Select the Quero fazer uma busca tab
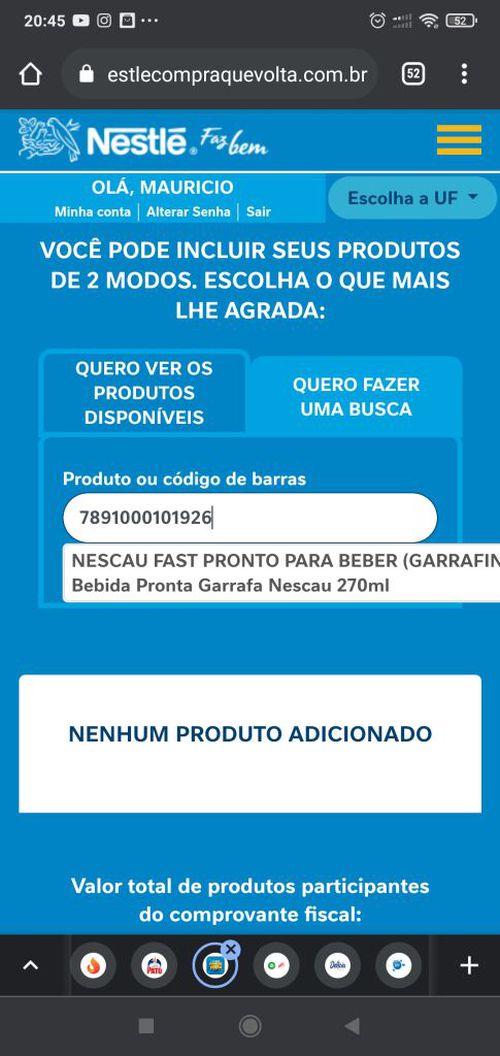Viewport: 500px width, 1056px height. click(356, 397)
